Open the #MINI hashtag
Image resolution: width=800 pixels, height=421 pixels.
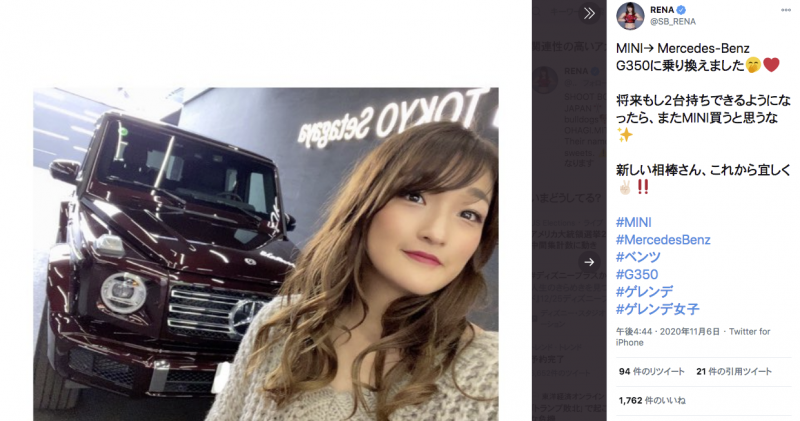(x=634, y=222)
